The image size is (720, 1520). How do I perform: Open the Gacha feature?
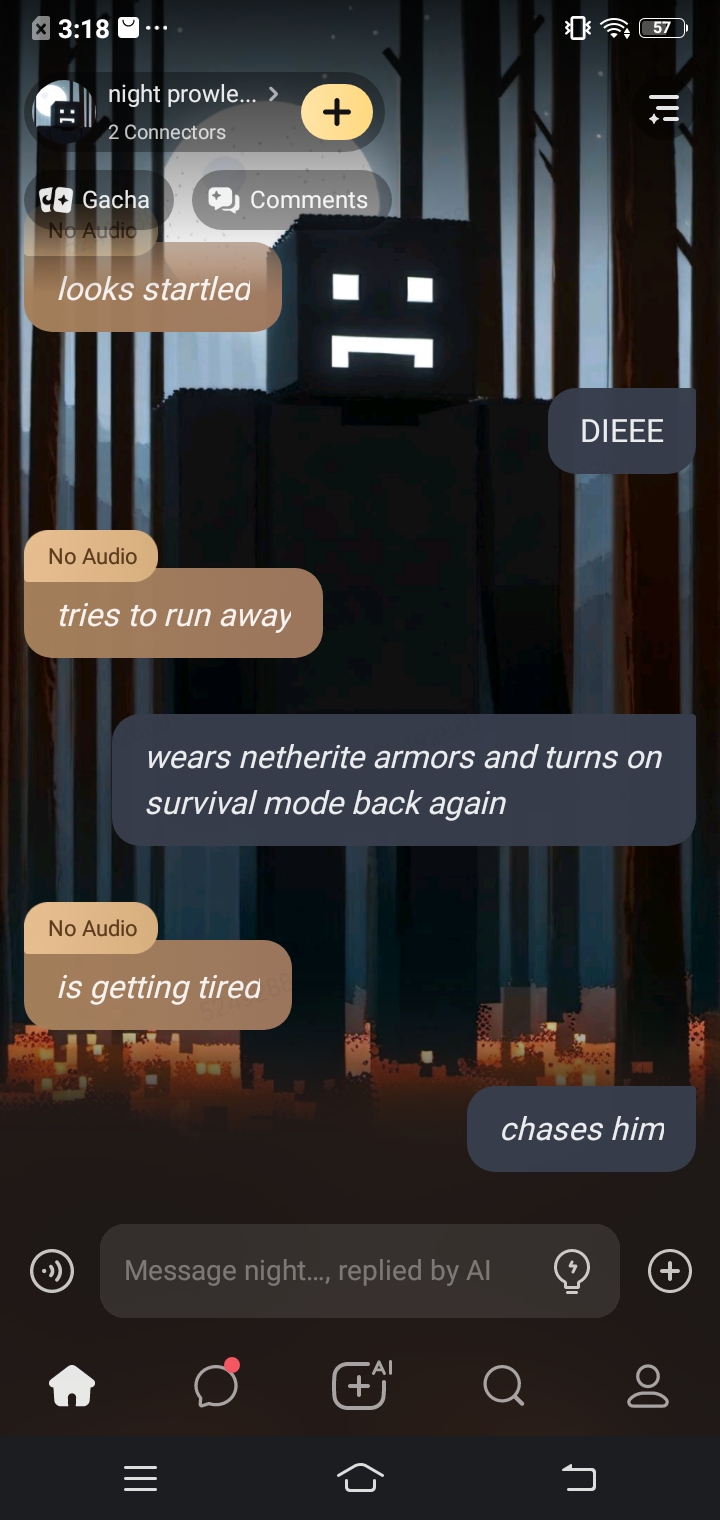pyautogui.click(x=99, y=200)
